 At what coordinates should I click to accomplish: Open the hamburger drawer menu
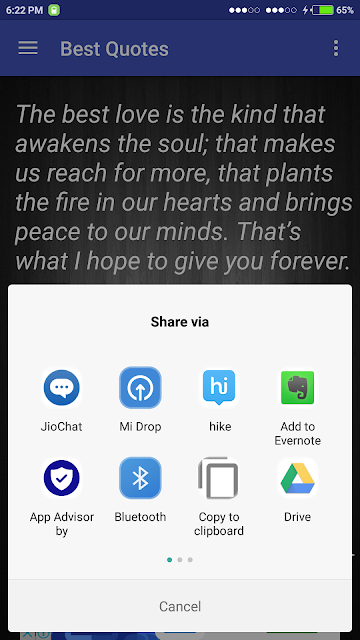28,48
